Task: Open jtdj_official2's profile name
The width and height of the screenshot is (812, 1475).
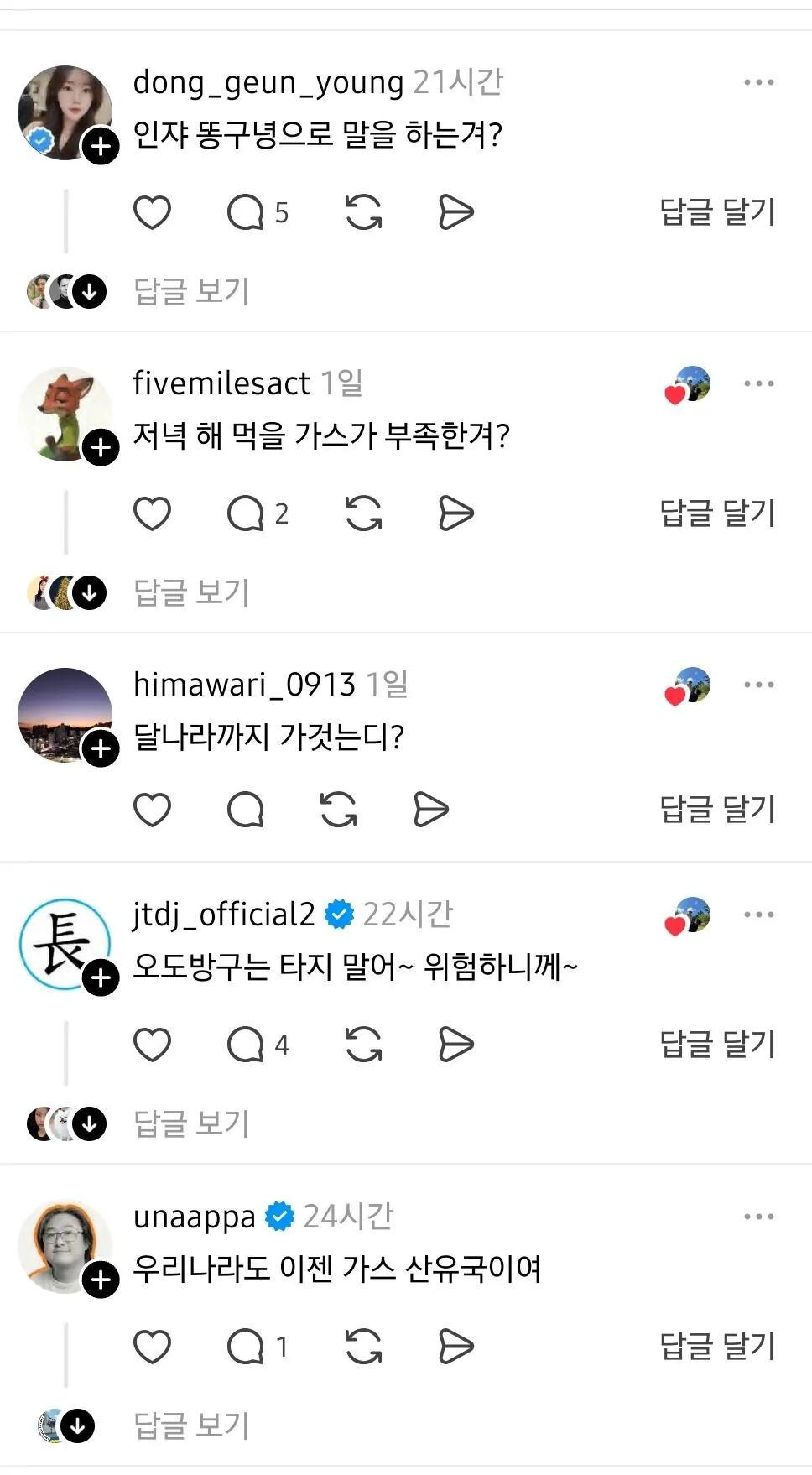Action: [x=223, y=915]
